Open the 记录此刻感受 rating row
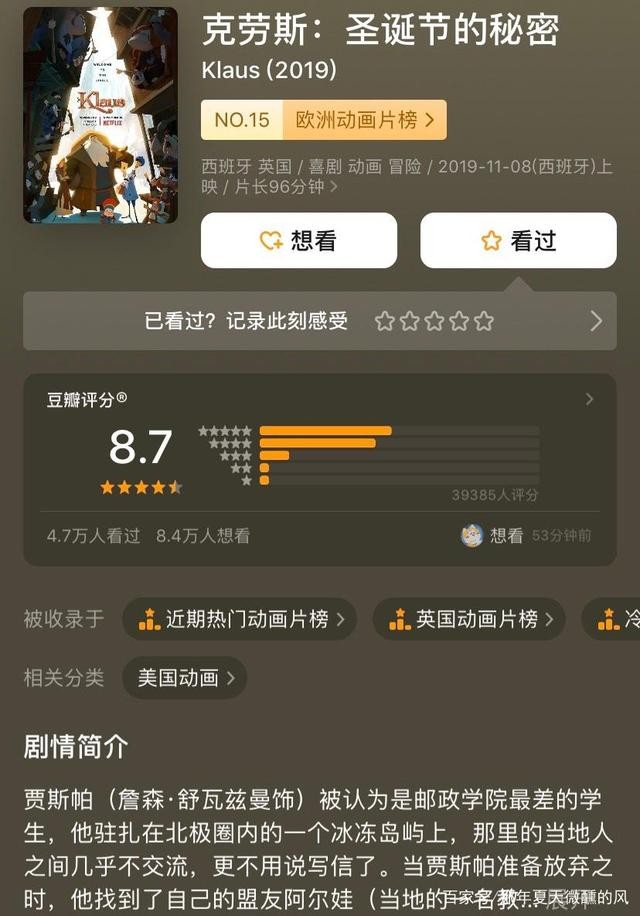 [x=320, y=321]
